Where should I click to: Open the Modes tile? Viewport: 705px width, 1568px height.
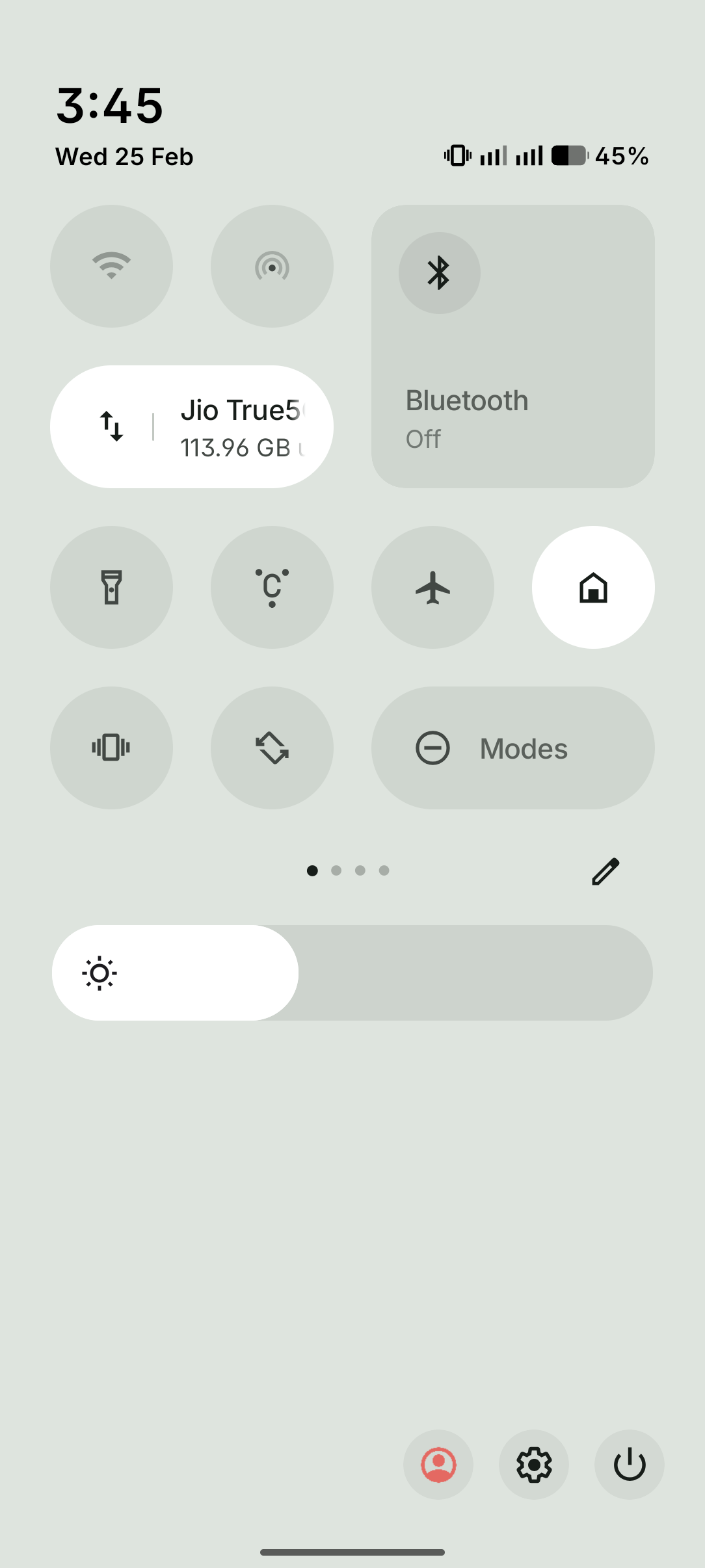(512, 748)
